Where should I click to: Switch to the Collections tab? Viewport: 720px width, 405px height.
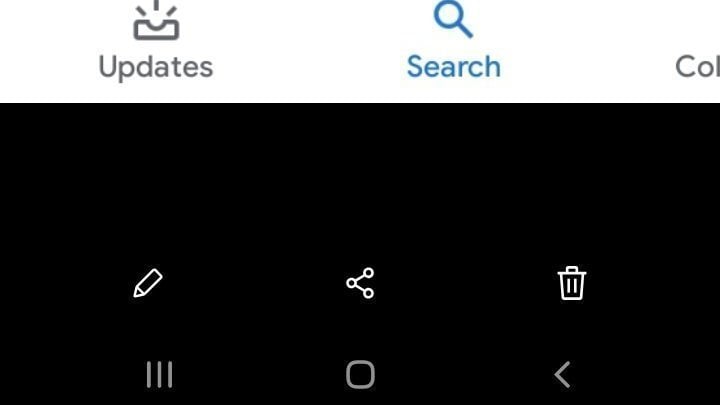pyautogui.click(x=697, y=60)
